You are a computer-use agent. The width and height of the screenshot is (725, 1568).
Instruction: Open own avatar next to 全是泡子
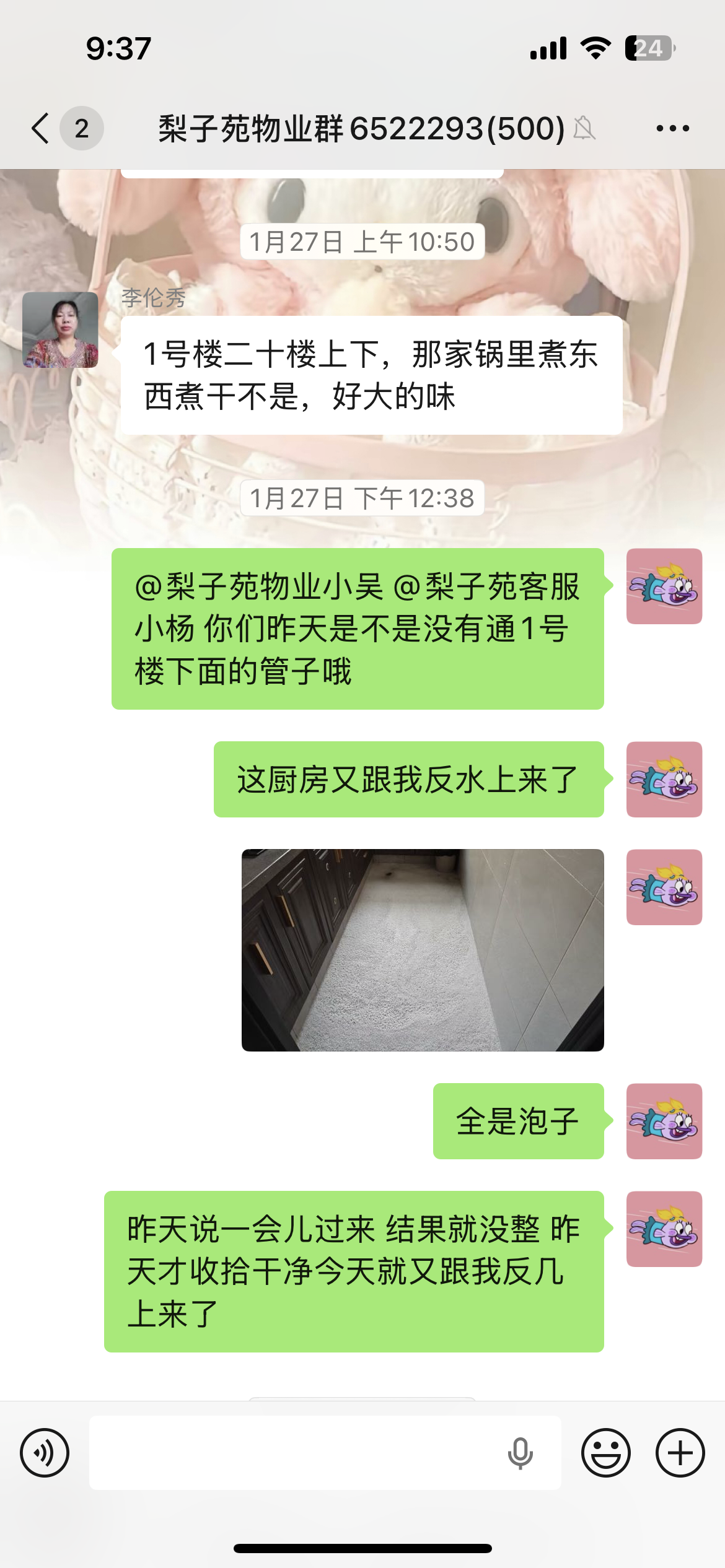pyautogui.click(x=664, y=1120)
